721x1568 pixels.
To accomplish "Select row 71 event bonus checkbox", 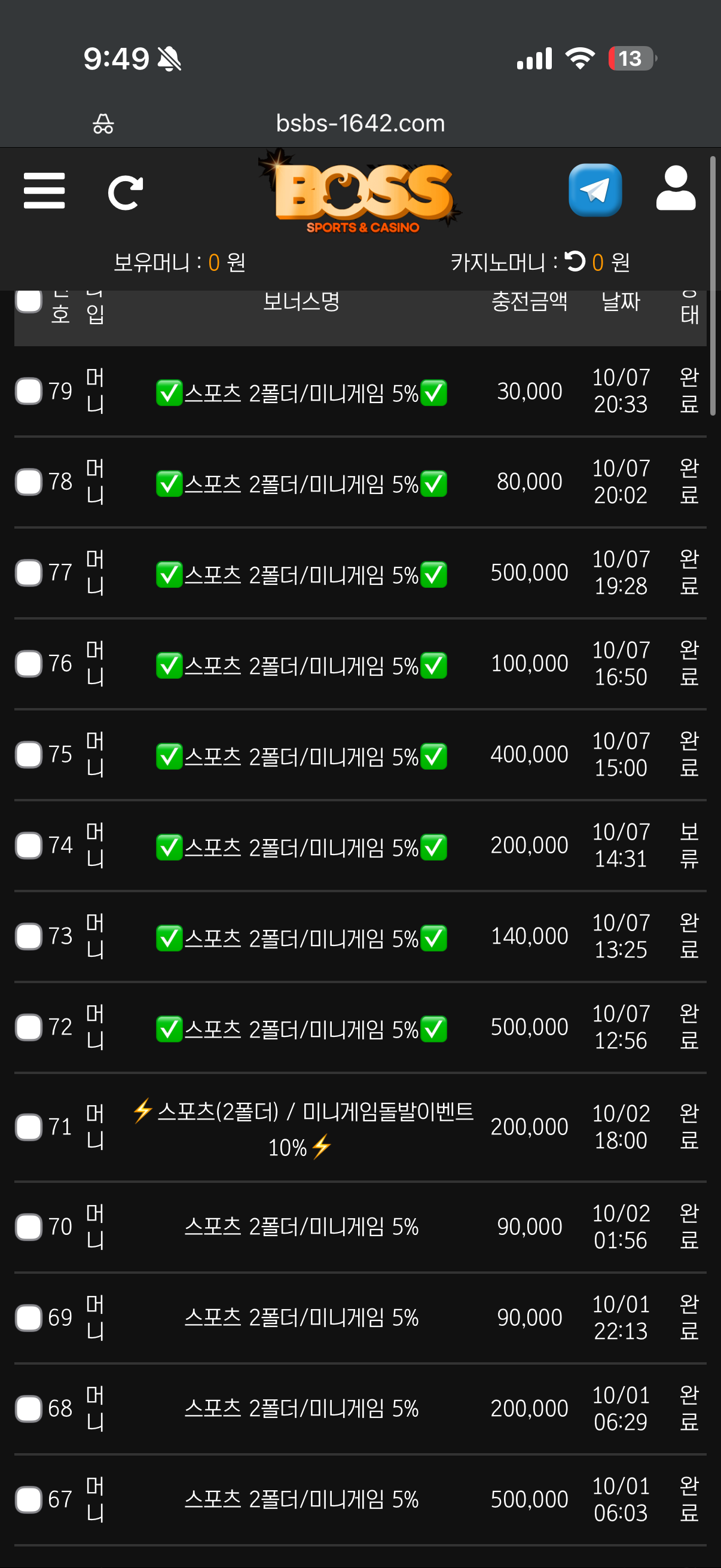I will point(29,1127).
